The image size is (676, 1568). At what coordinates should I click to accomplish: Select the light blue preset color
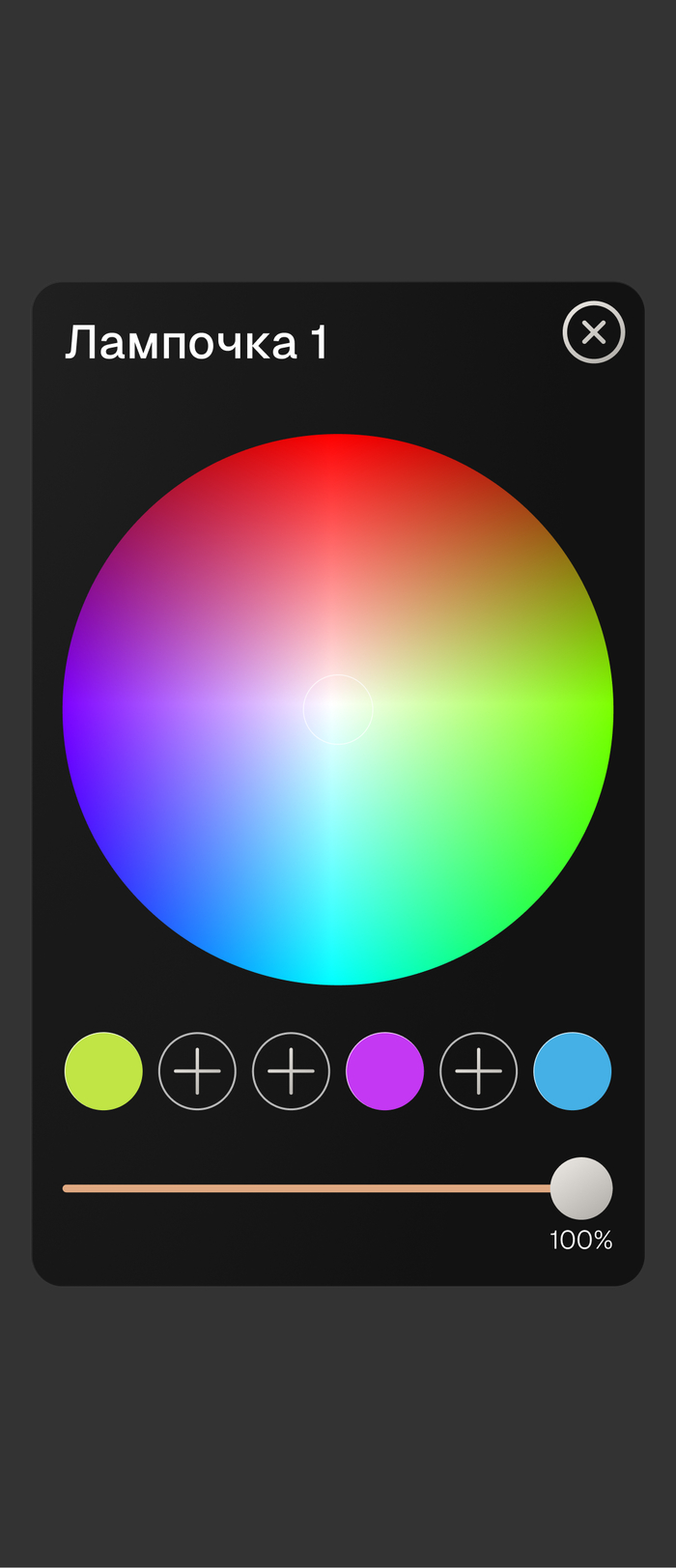(573, 1071)
